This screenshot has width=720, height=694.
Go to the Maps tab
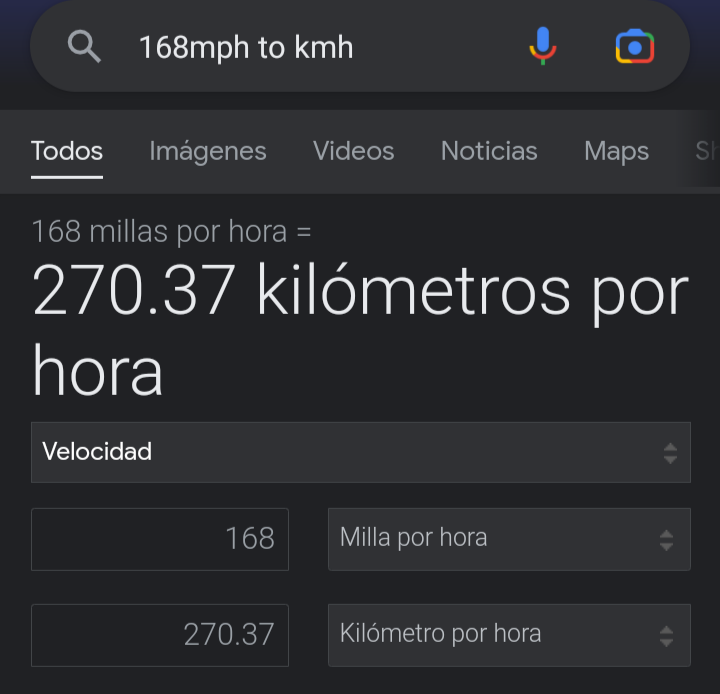pos(616,151)
